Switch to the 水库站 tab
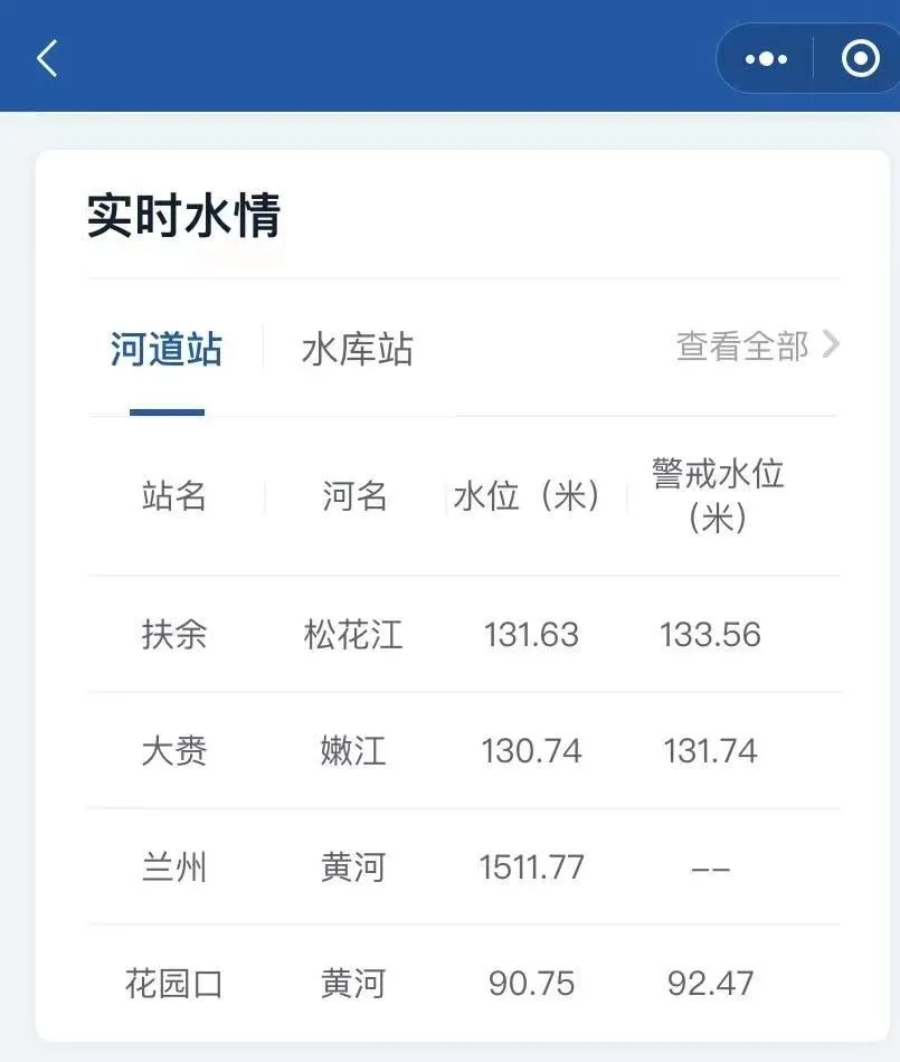Image resolution: width=900 pixels, height=1062 pixels. pos(355,349)
